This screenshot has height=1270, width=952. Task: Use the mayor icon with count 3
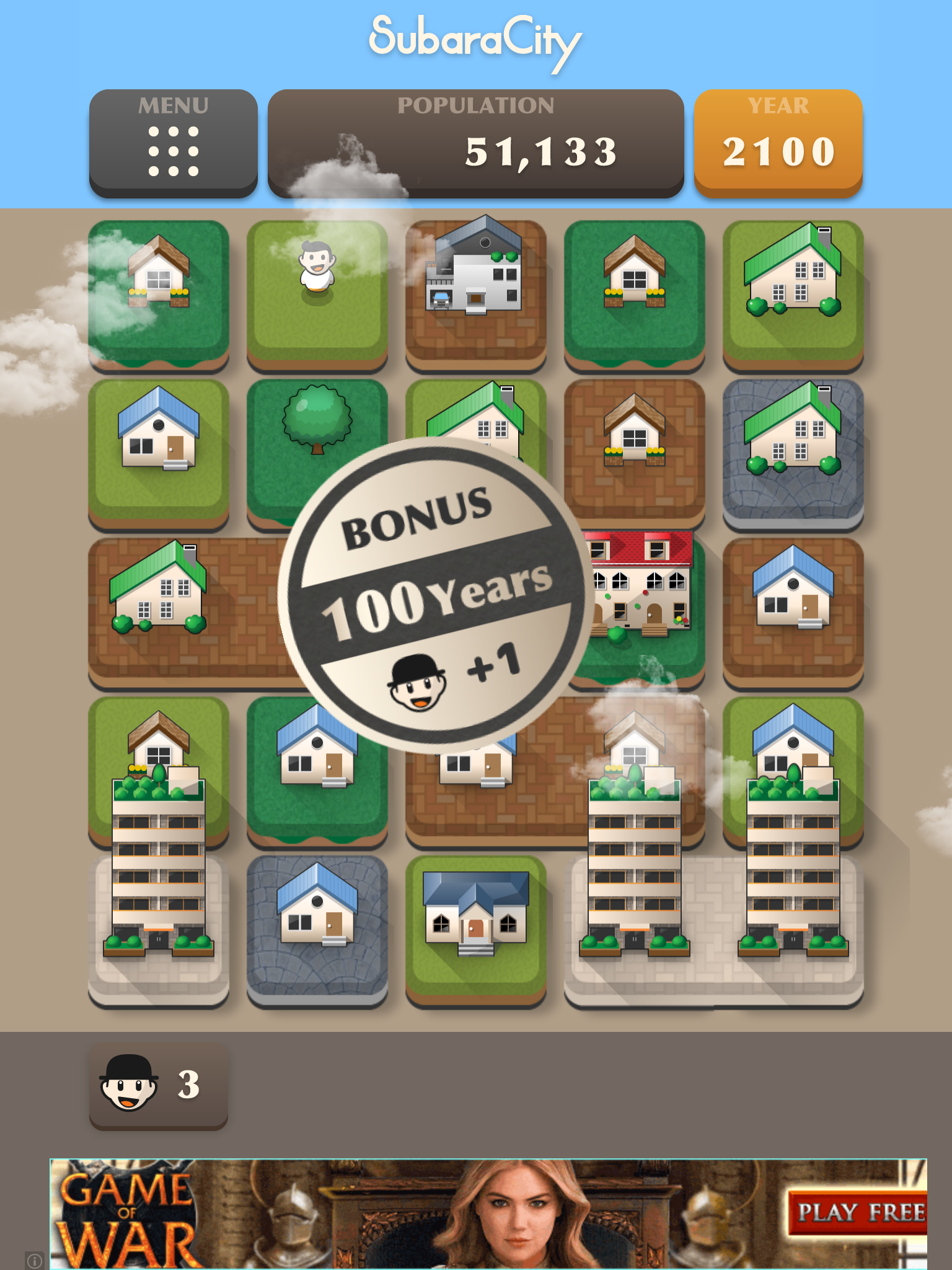tap(159, 1085)
